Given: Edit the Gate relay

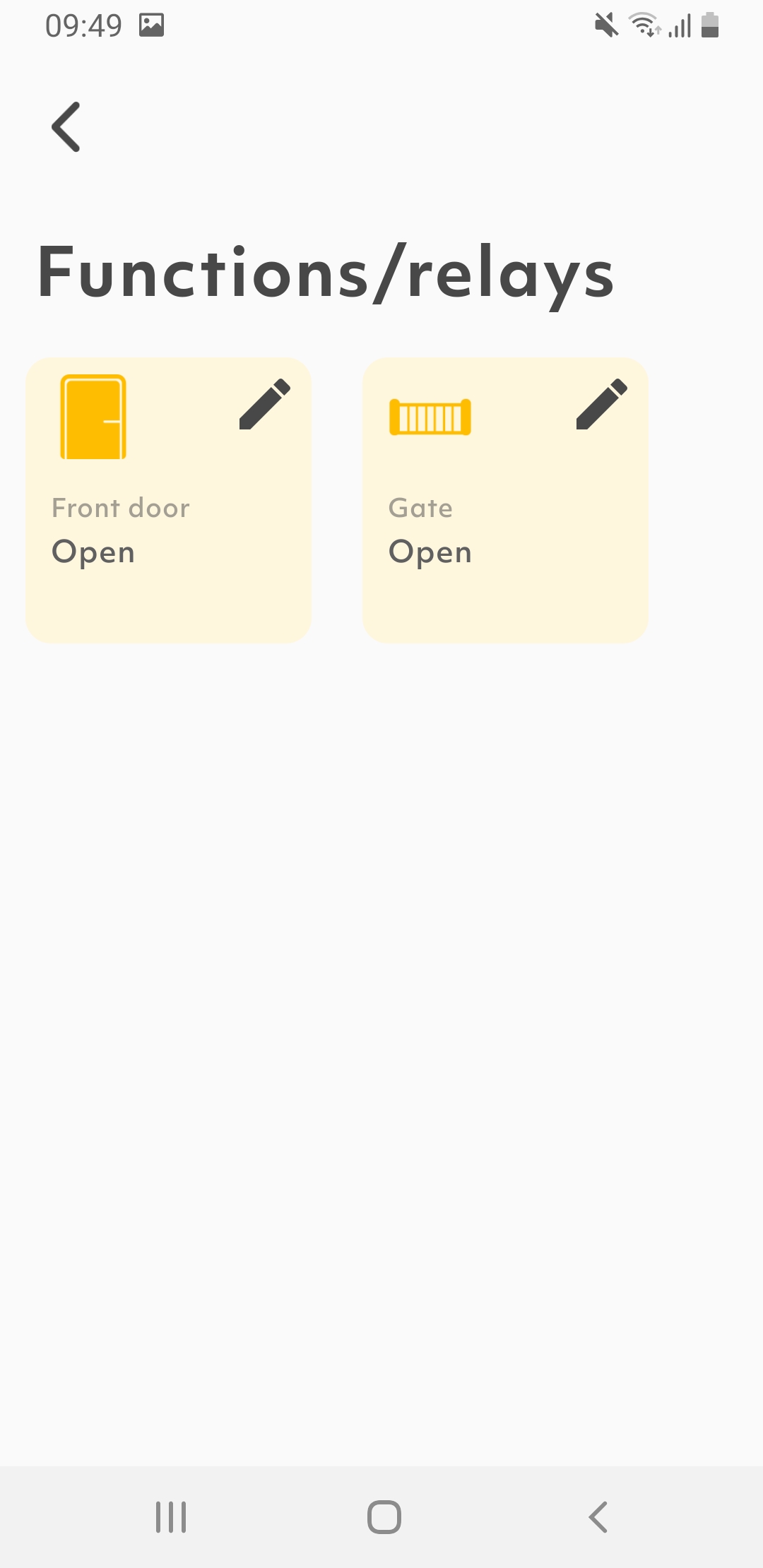Looking at the screenshot, I should (x=602, y=404).
